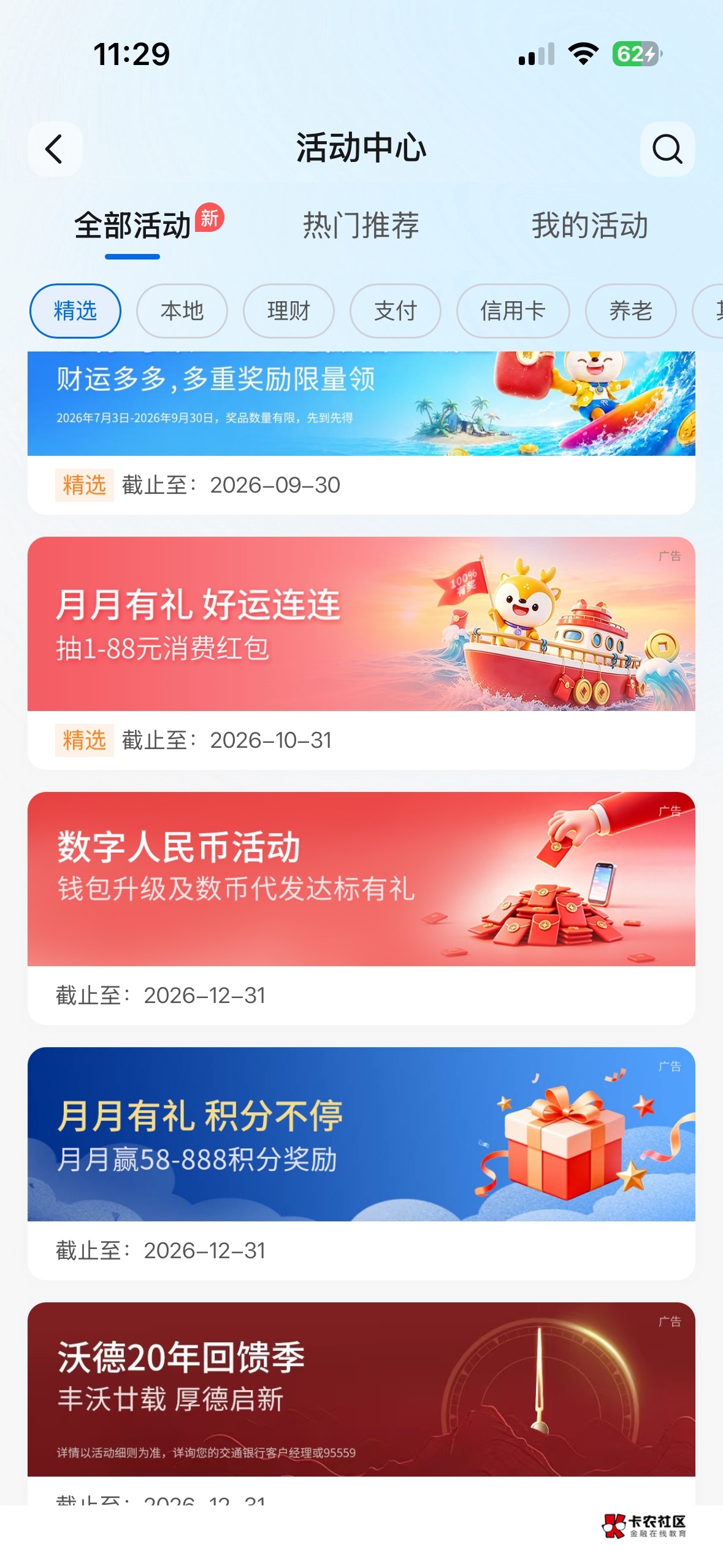Filter activities by 本地
Screen dimensions: 723x1568
182,311
